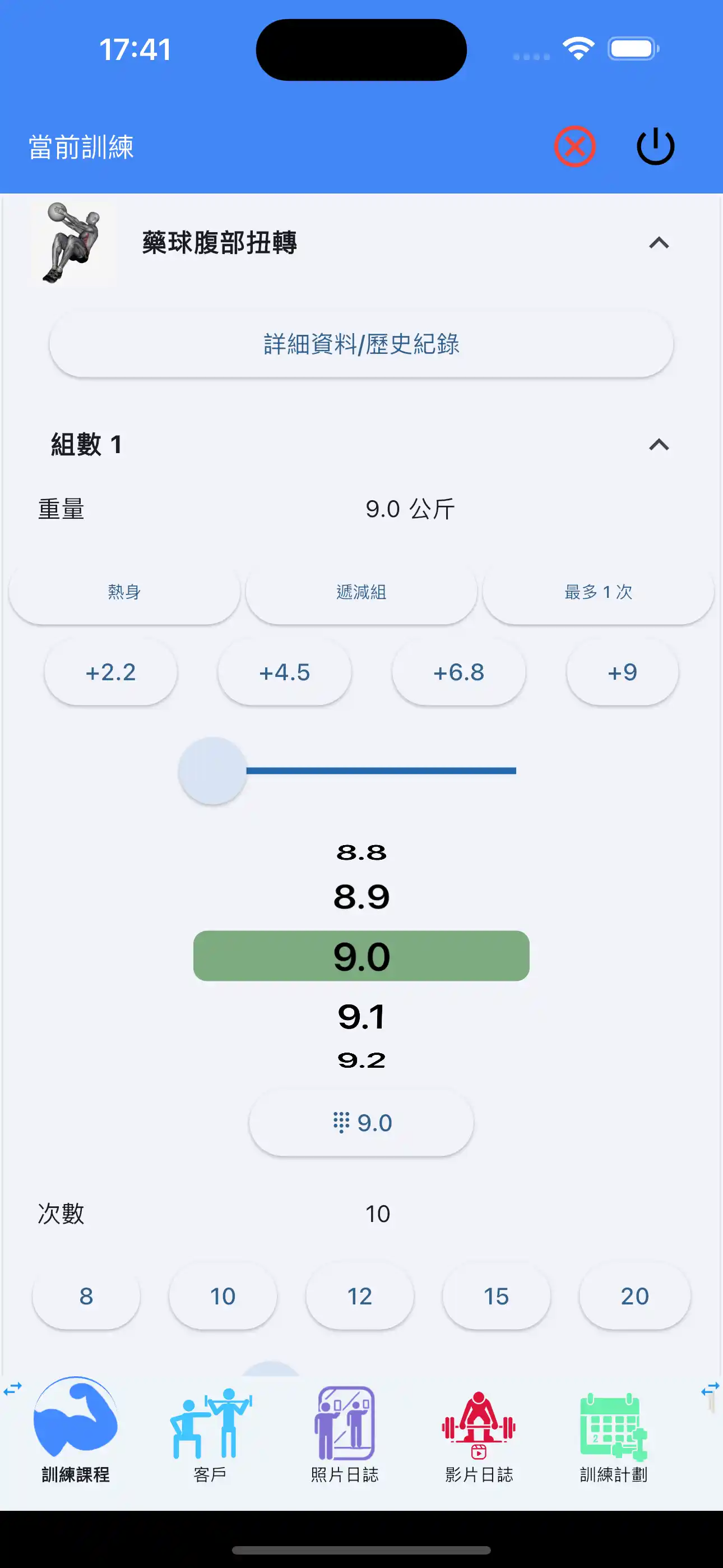Select 15 from the reps quick options

(497, 1297)
